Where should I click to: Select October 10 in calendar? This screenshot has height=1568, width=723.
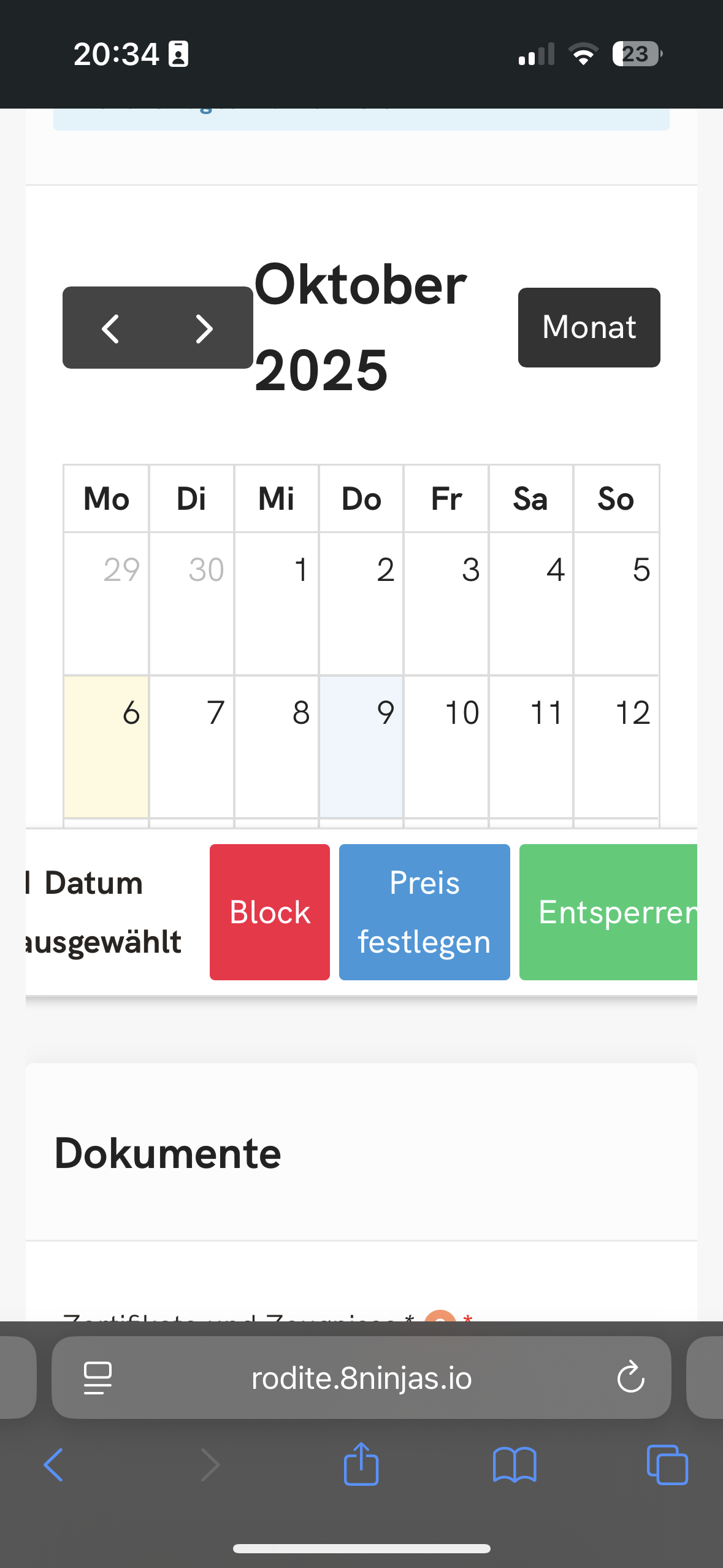(446, 746)
